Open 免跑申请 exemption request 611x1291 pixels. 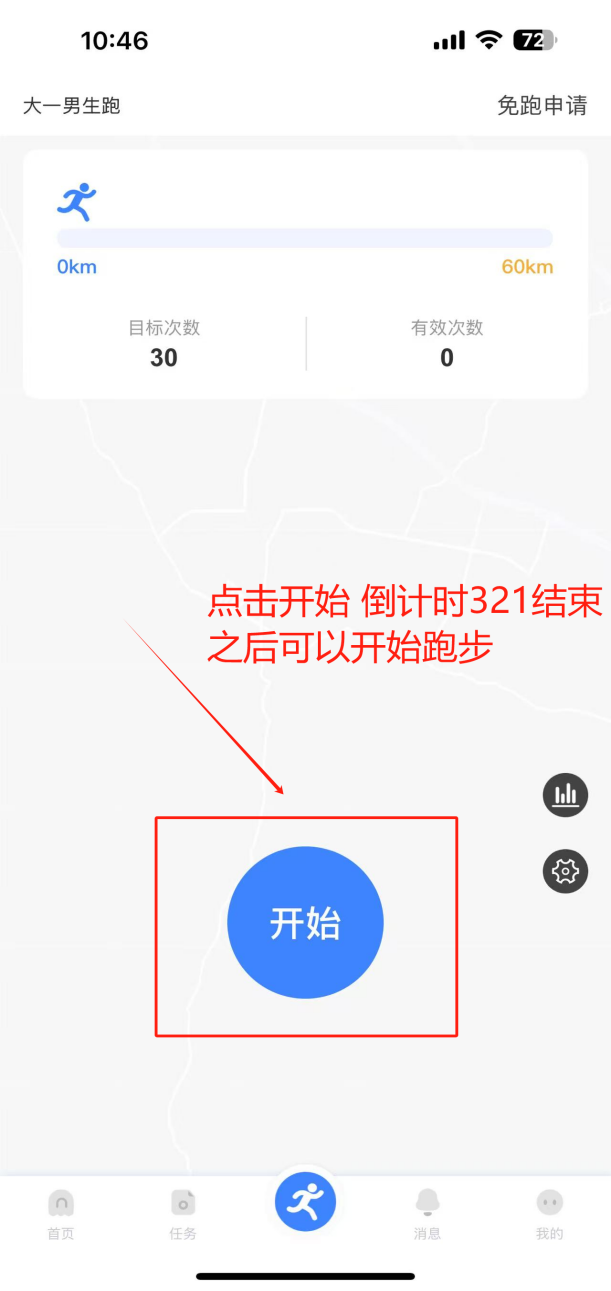point(542,105)
